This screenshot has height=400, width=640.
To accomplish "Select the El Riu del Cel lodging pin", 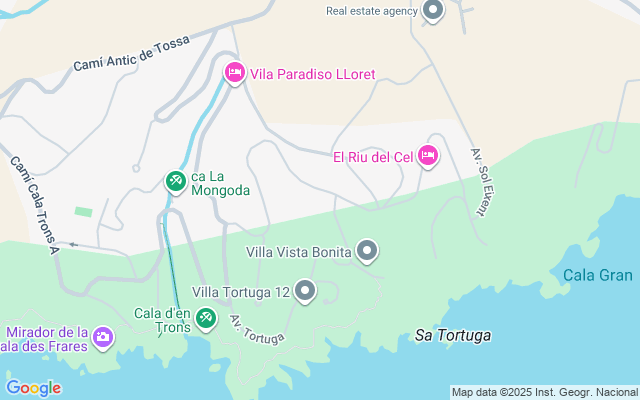I will [x=428, y=157].
